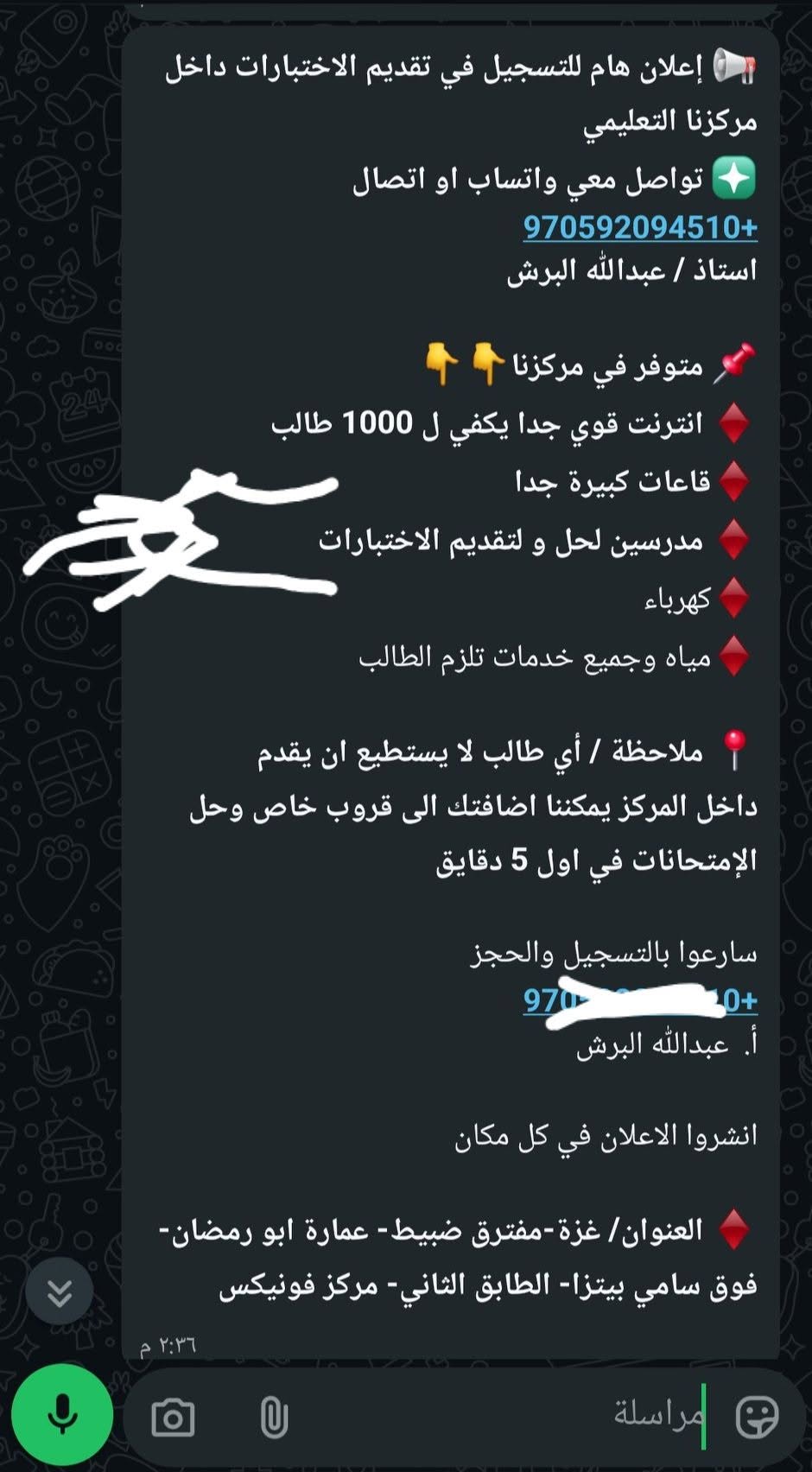Jump to latest messages with double-chevron button

[x=59, y=1292]
